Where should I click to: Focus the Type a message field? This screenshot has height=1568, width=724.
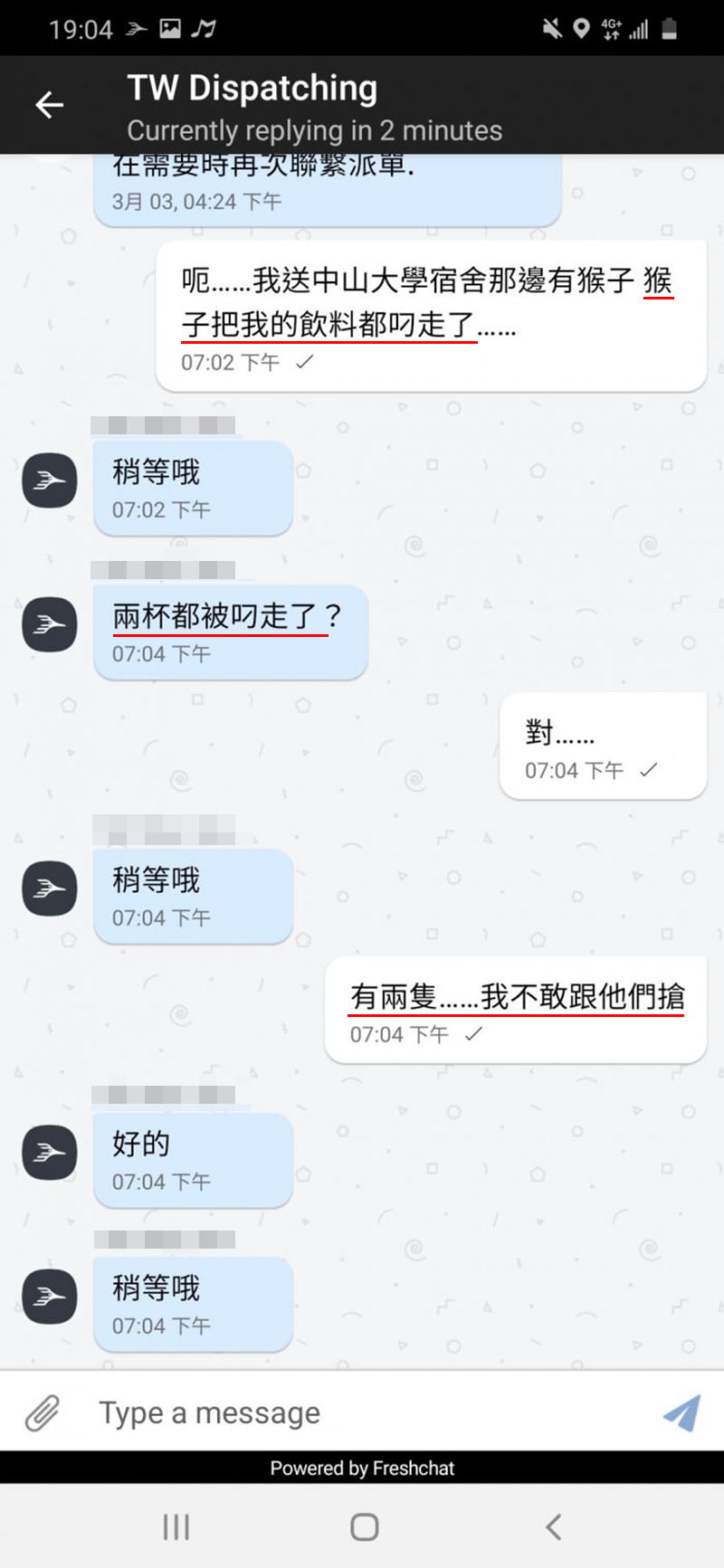tap(362, 1412)
